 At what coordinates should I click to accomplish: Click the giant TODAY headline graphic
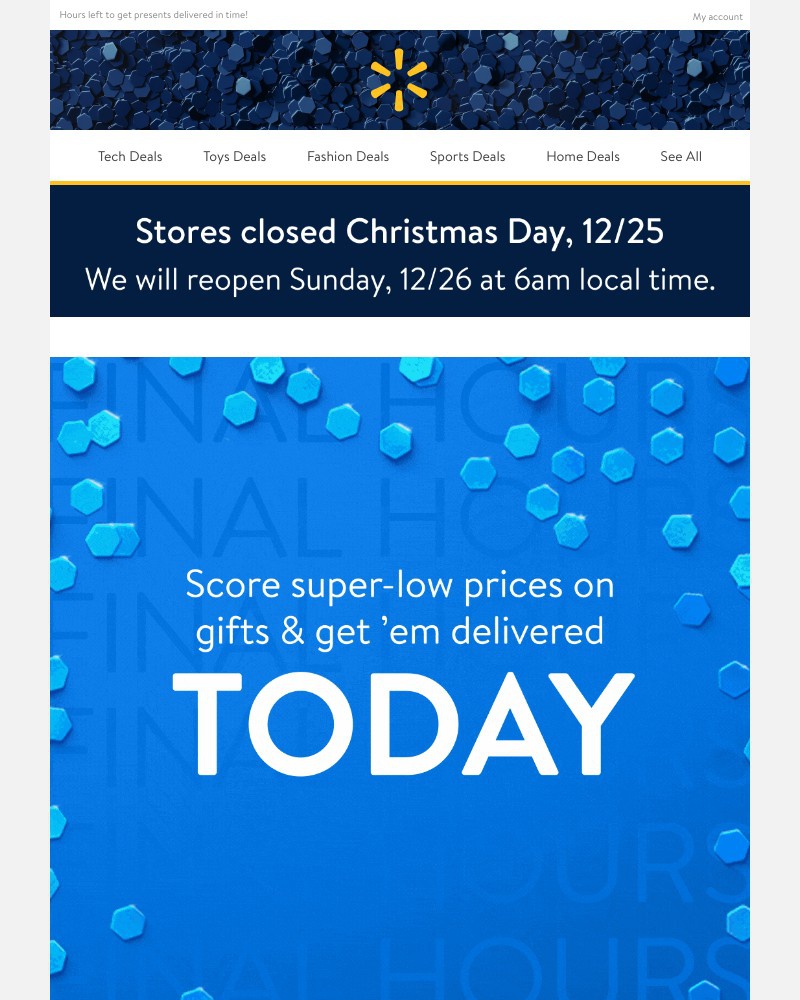point(400,722)
